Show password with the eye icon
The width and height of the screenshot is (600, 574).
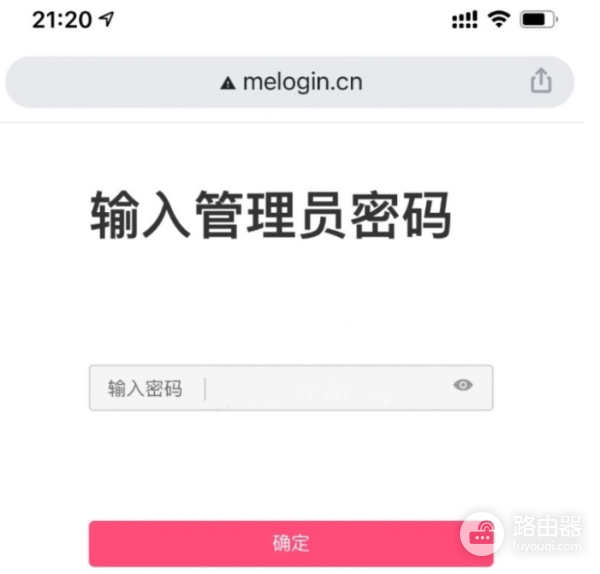pyautogui.click(x=462, y=385)
